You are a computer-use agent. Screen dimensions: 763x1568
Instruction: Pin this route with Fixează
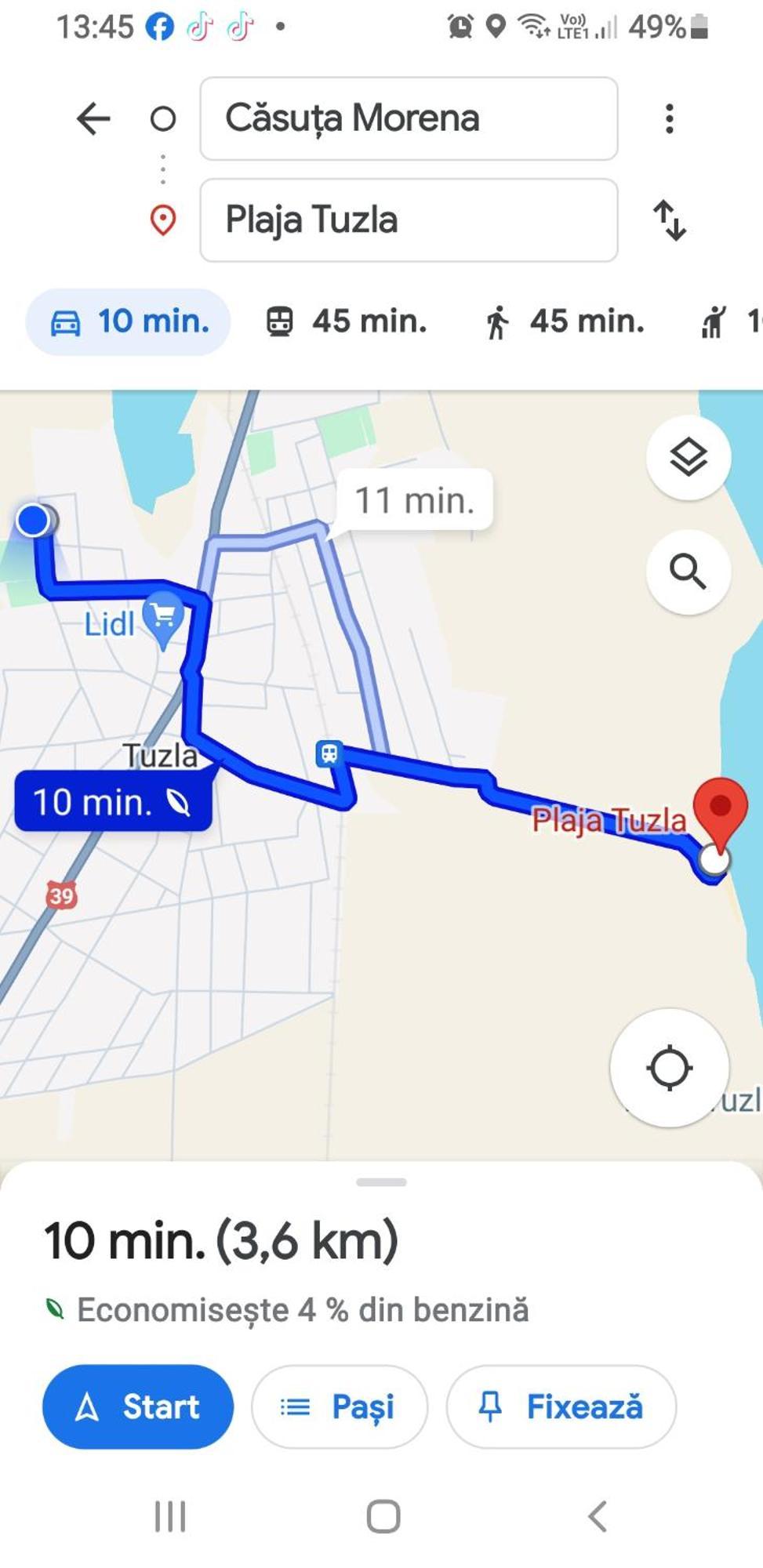(x=561, y=1406)
